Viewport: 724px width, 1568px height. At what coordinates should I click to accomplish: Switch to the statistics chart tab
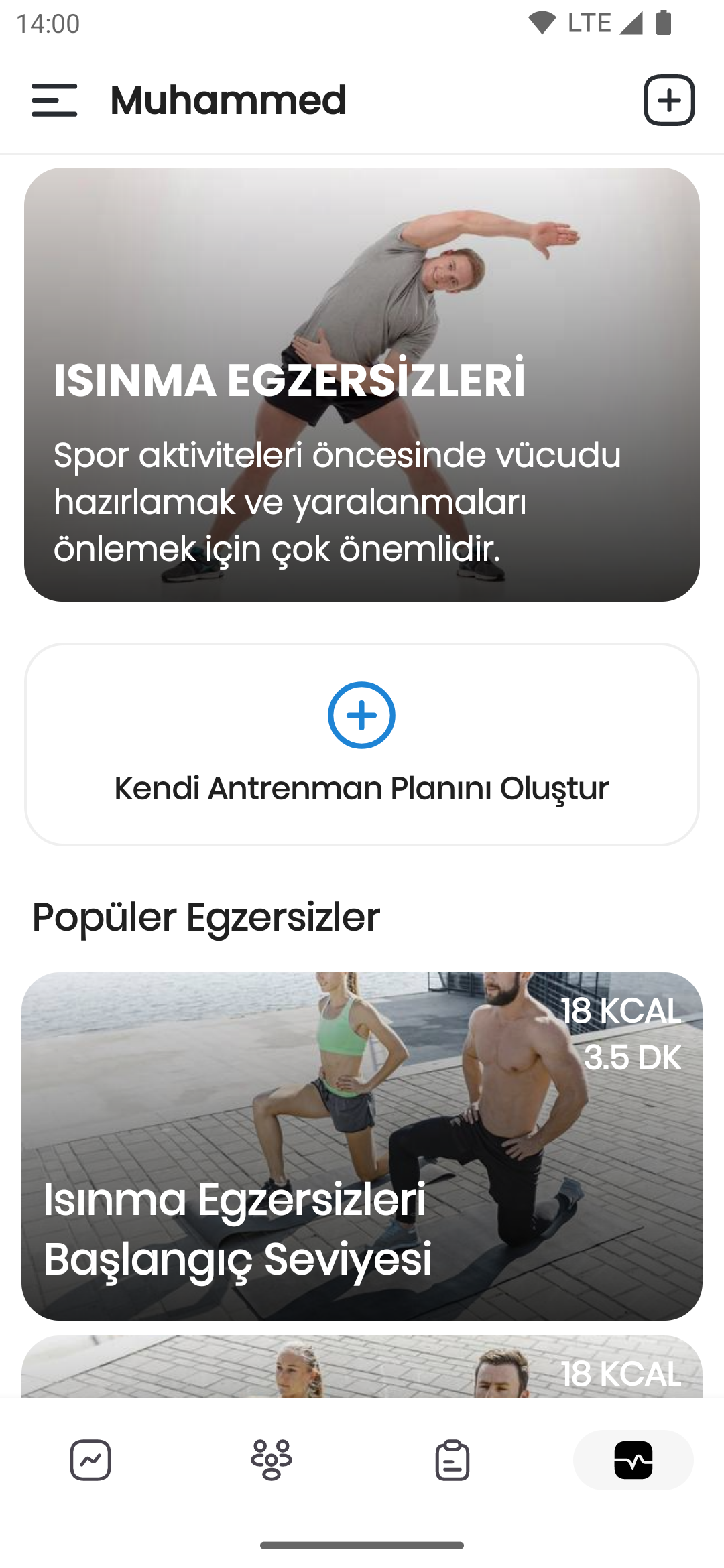pyautogui.click(x=90, y=1459)
